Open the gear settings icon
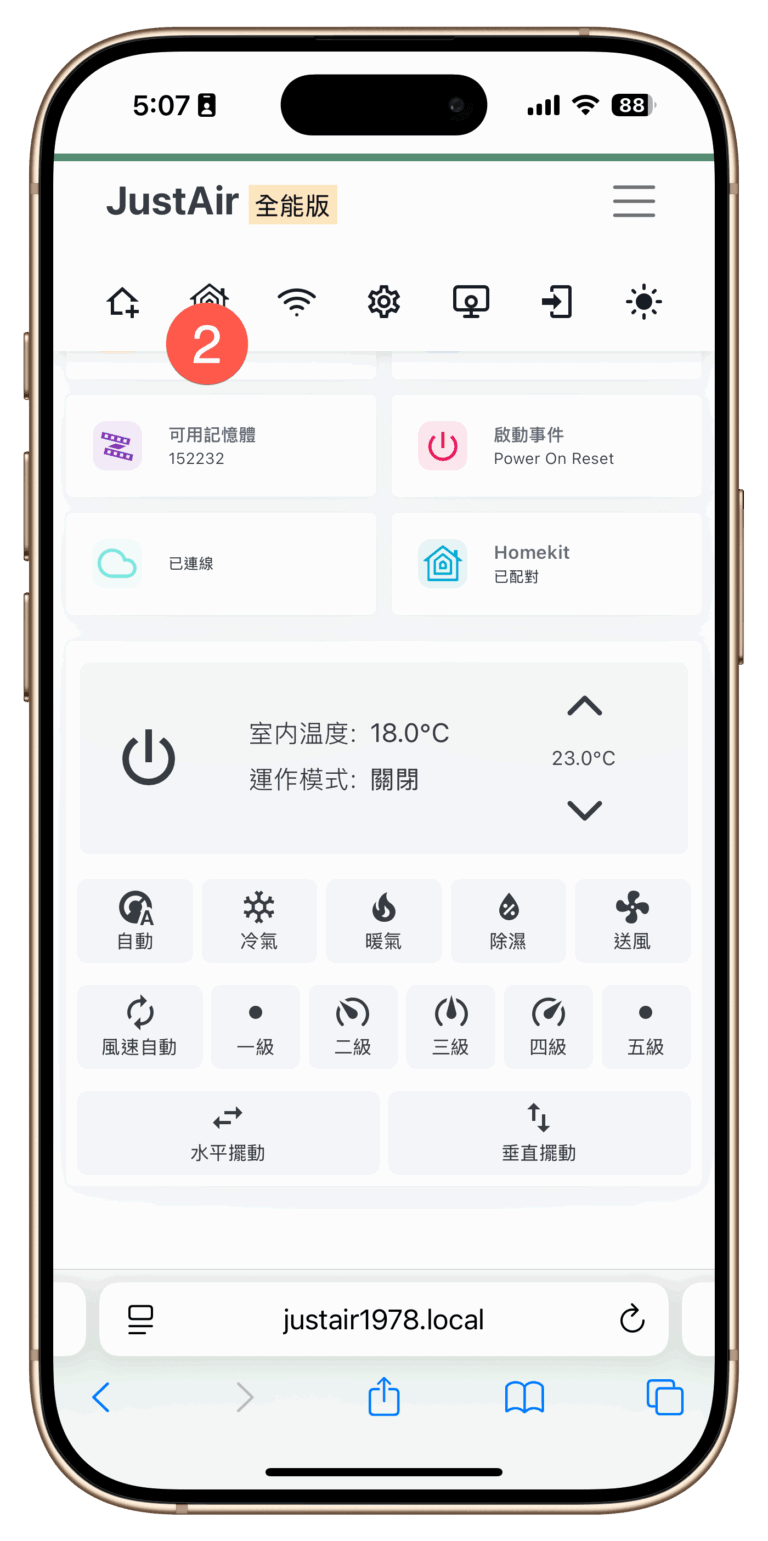This screenshot has width=768, height=1541. [x=384, y=302]
